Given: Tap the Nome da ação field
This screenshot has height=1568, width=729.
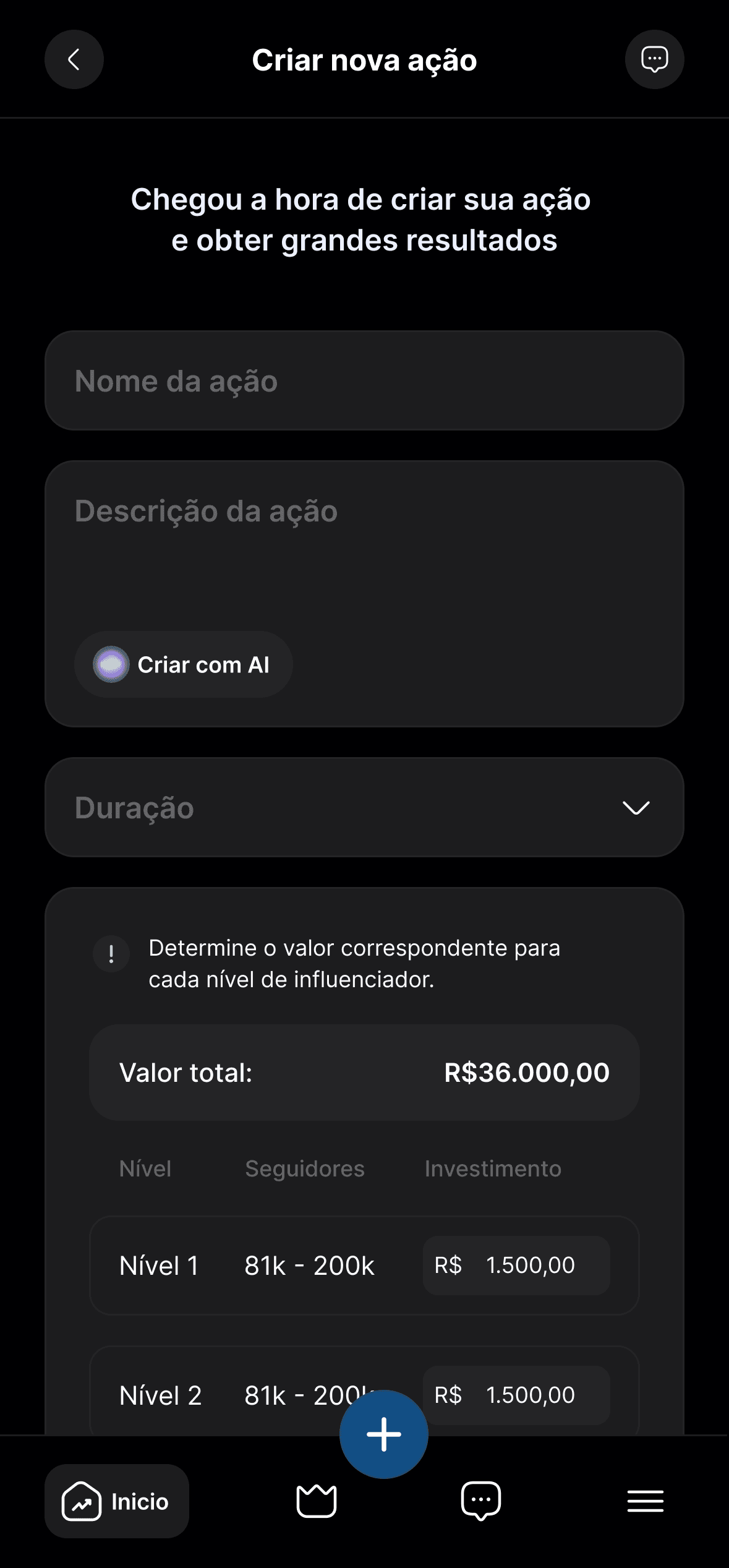Looking at the screenshot, I should [364, 380].
